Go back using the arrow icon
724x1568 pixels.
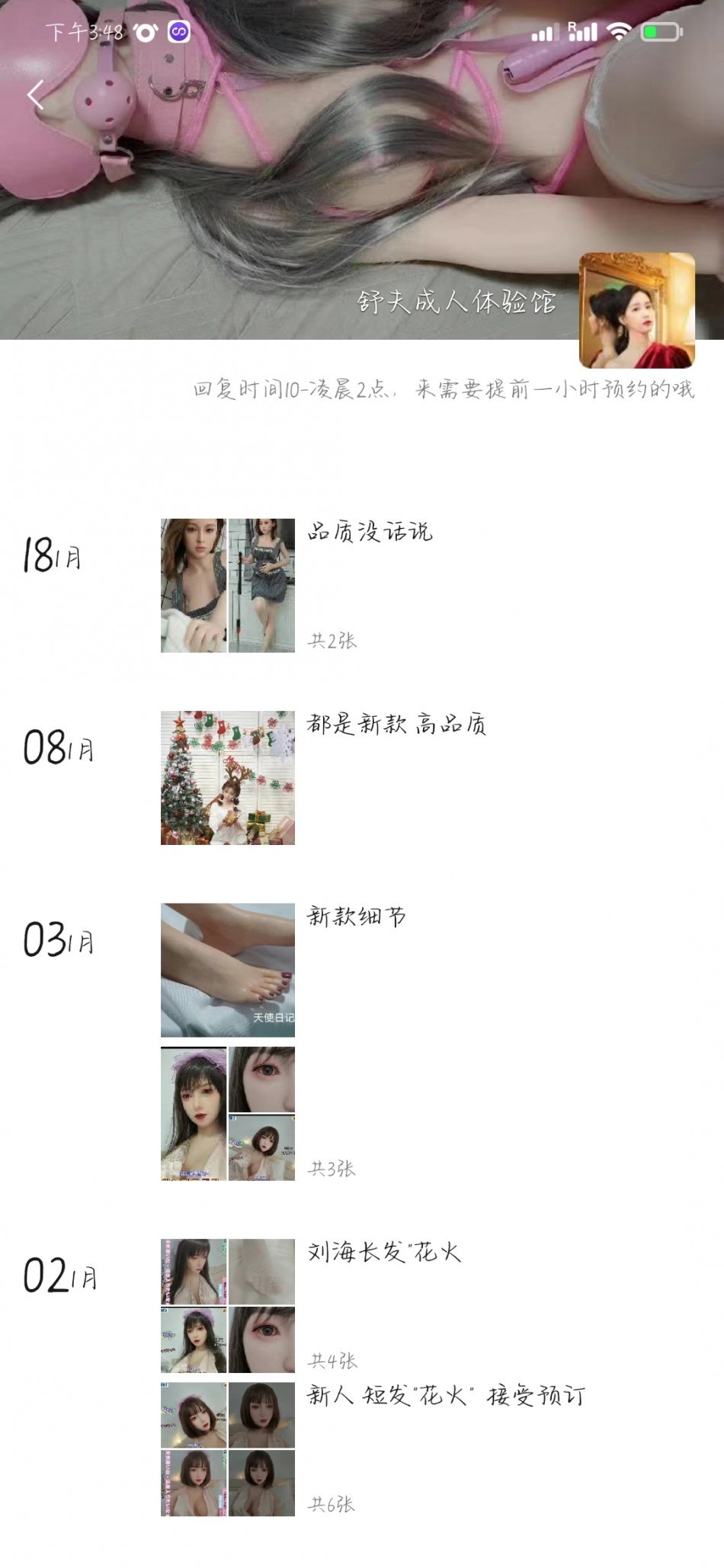click(36, 96)
